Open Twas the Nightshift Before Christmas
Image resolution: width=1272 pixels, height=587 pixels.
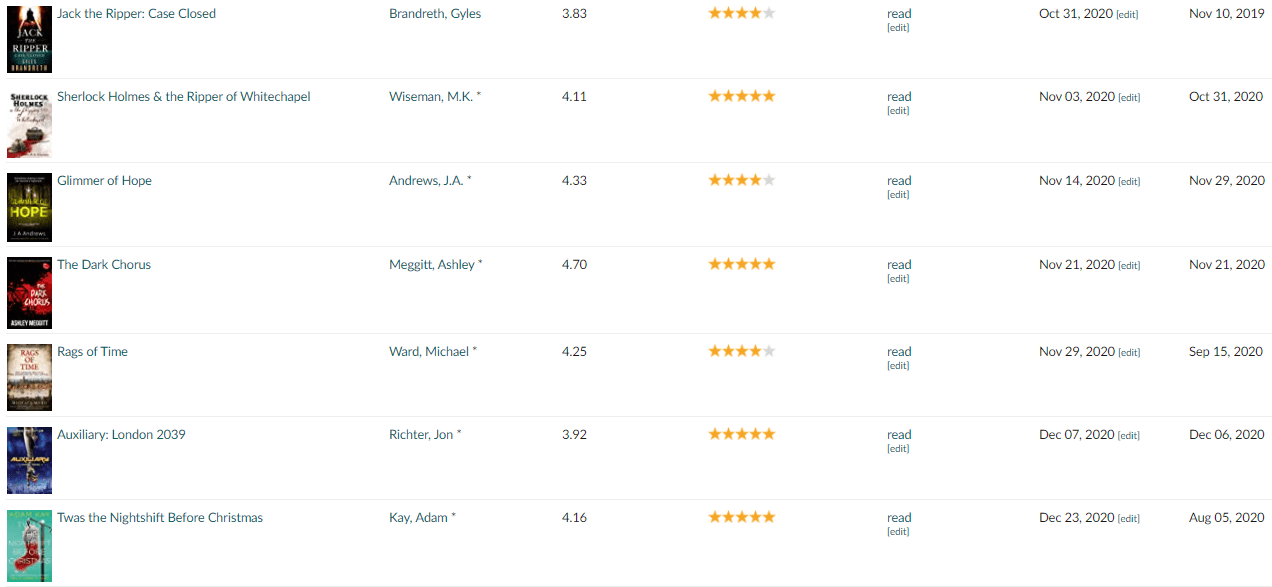coord(160,518)
